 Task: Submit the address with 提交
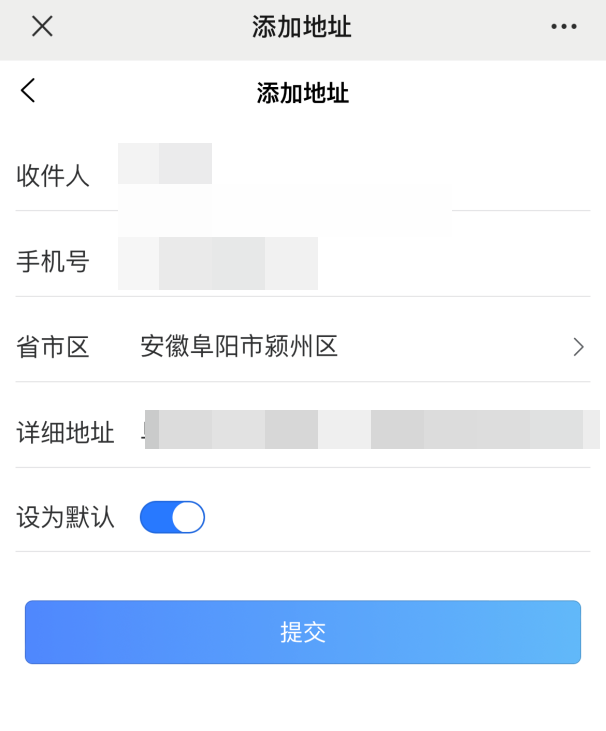tap(303, 632)
